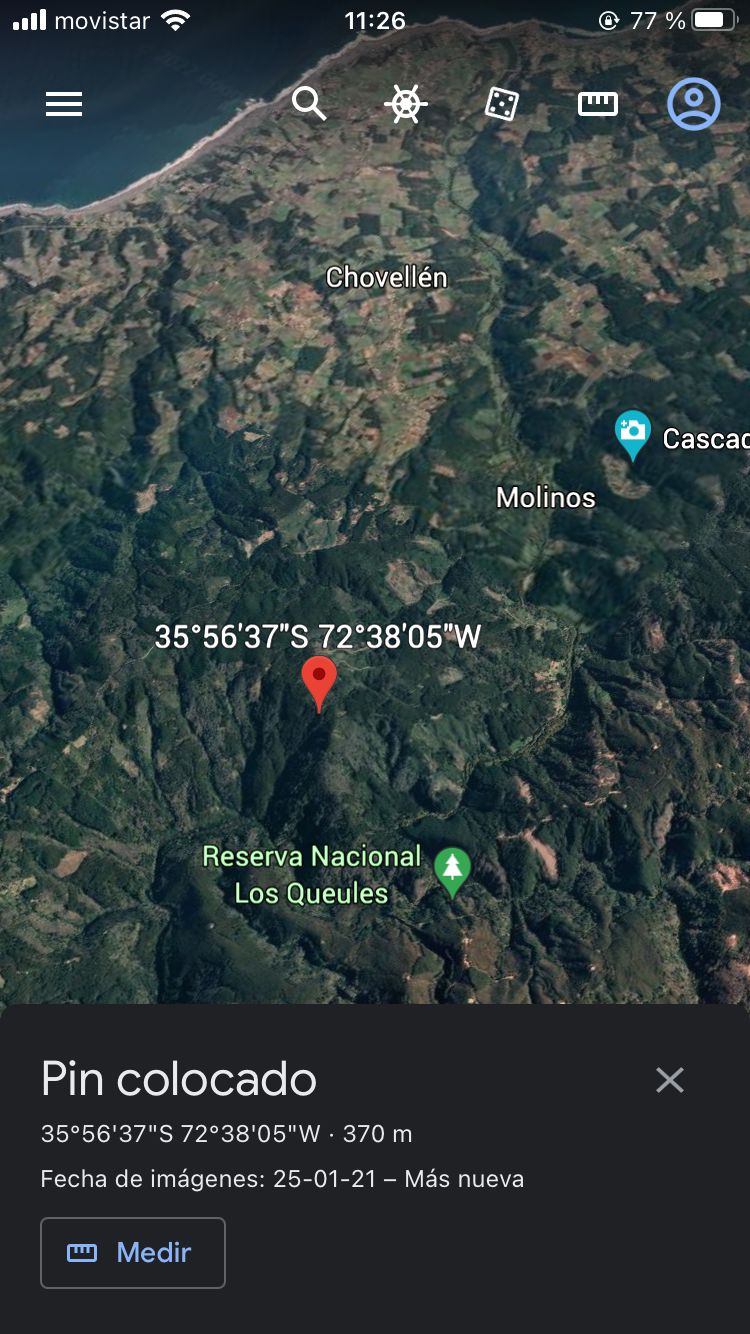Open the search magnifier

(x=309, y=103)
